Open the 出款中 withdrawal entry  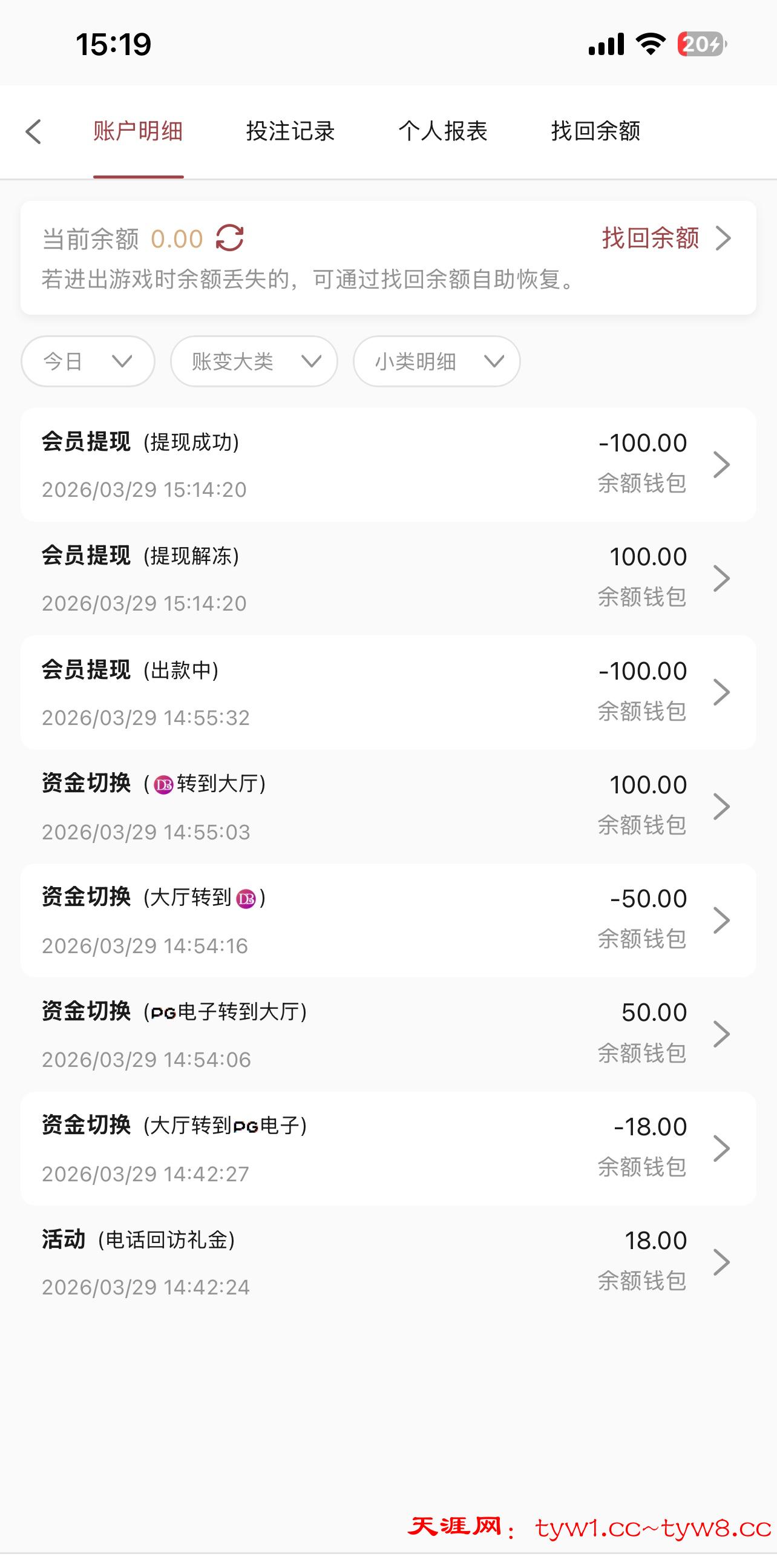pos(388,693)
